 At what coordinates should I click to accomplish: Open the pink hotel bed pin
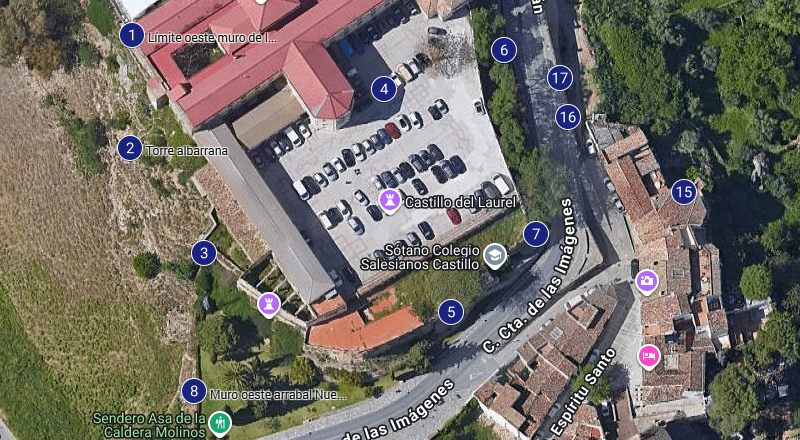coord(649,355)
